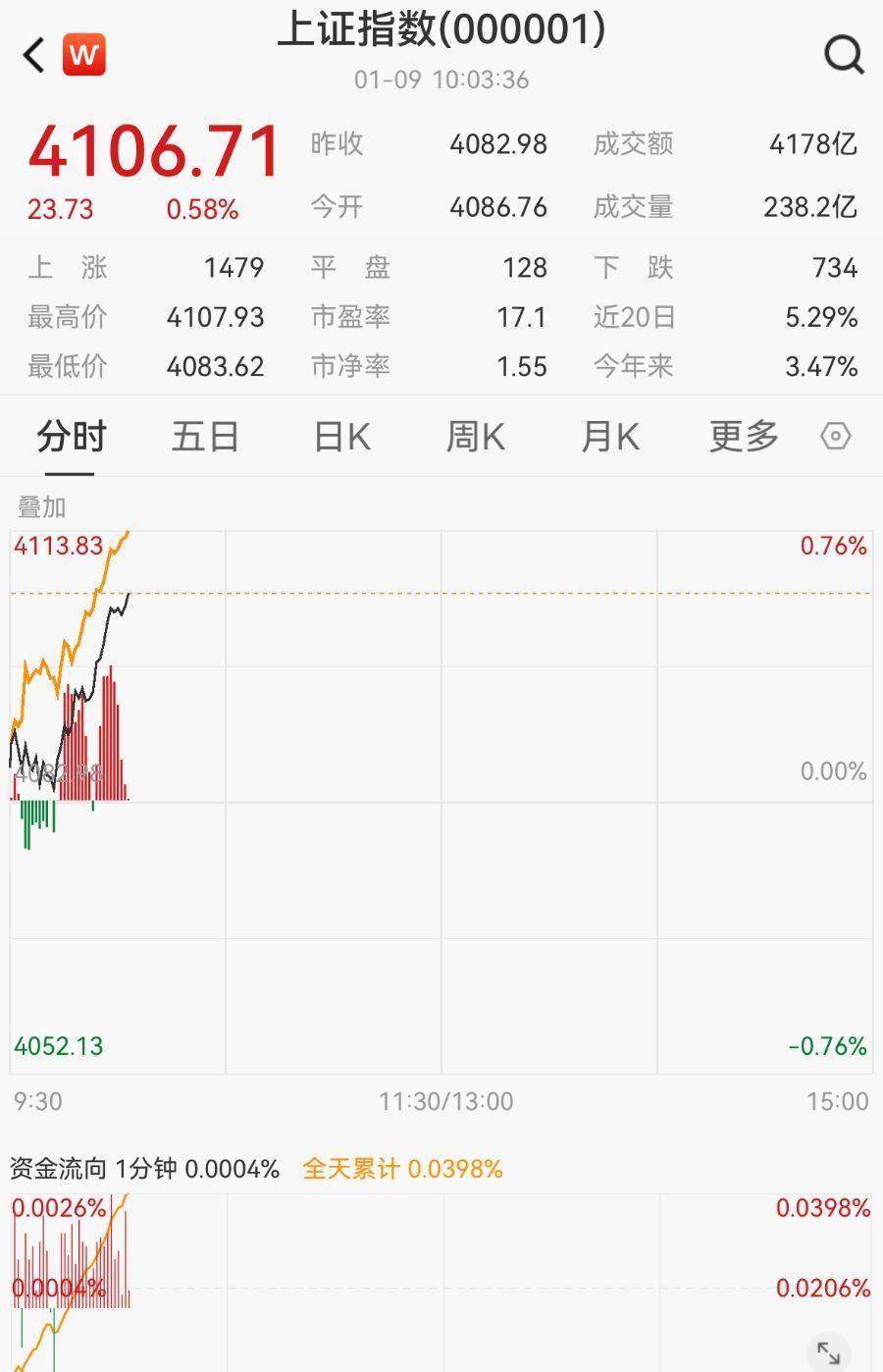The image size is (883, 1372).
Task: Show the 月K monthly chart
Action: click(x=609, y=437)
